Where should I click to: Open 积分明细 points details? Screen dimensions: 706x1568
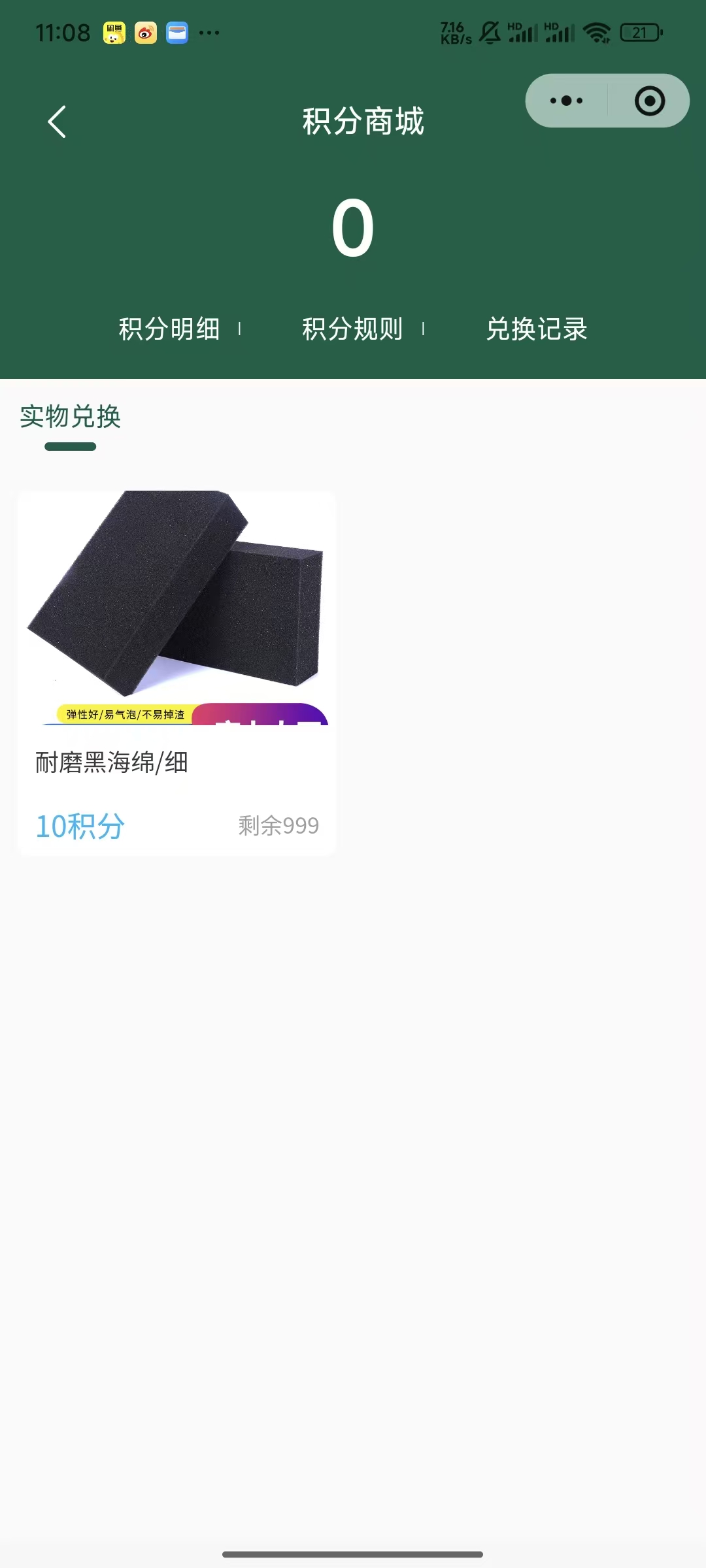tap(169, 329)
